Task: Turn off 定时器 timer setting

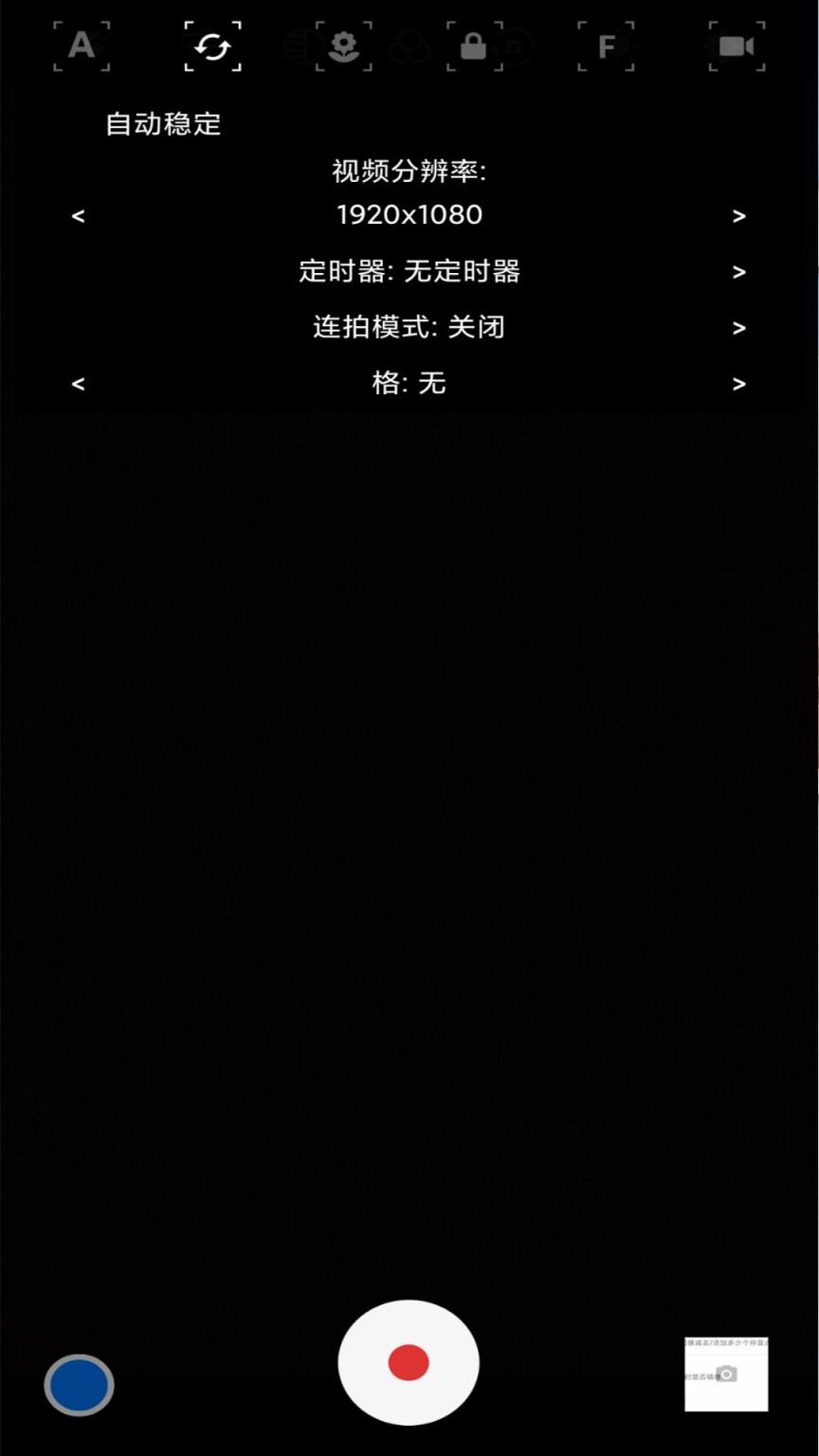Action: [x=409, y=271]
